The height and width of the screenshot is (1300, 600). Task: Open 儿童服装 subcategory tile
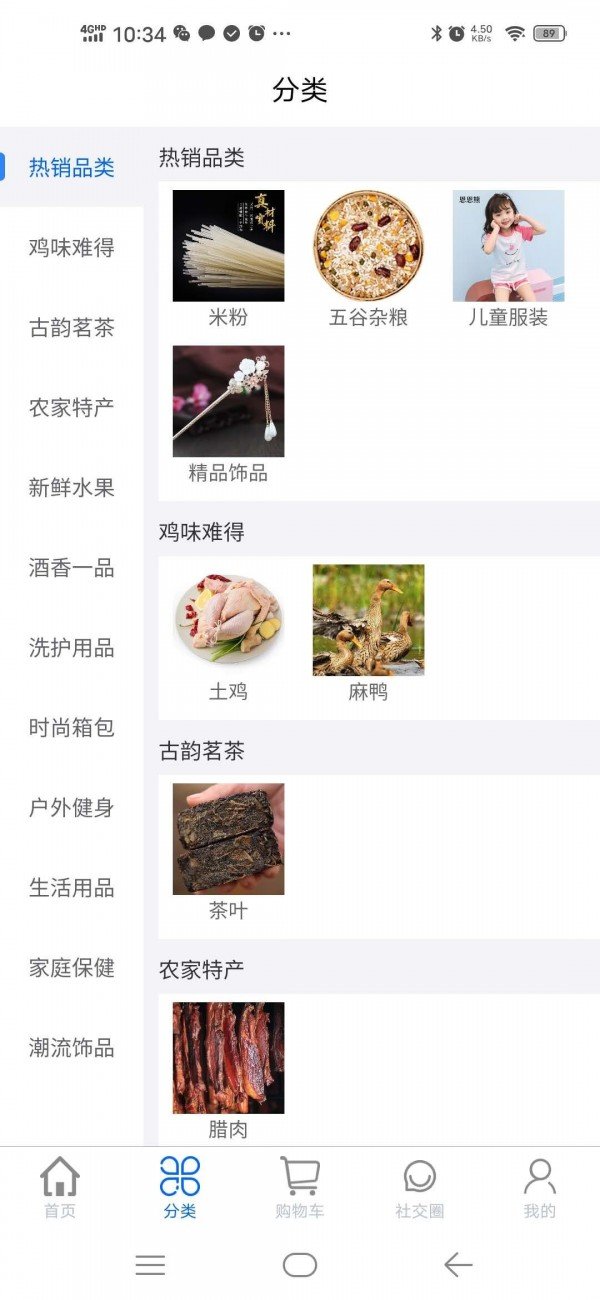click(x=508, y=258)
